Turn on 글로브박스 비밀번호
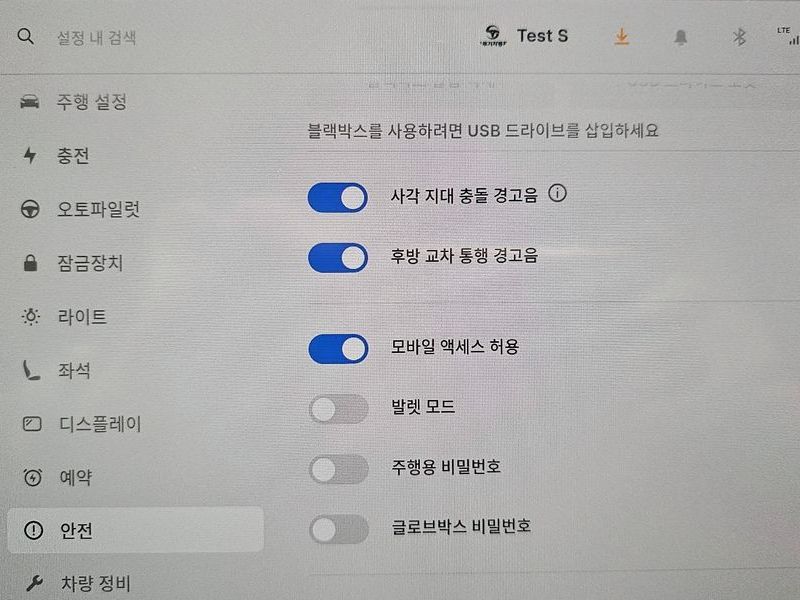This screenshot has height=600, width=800. click(x=338, y=528)
